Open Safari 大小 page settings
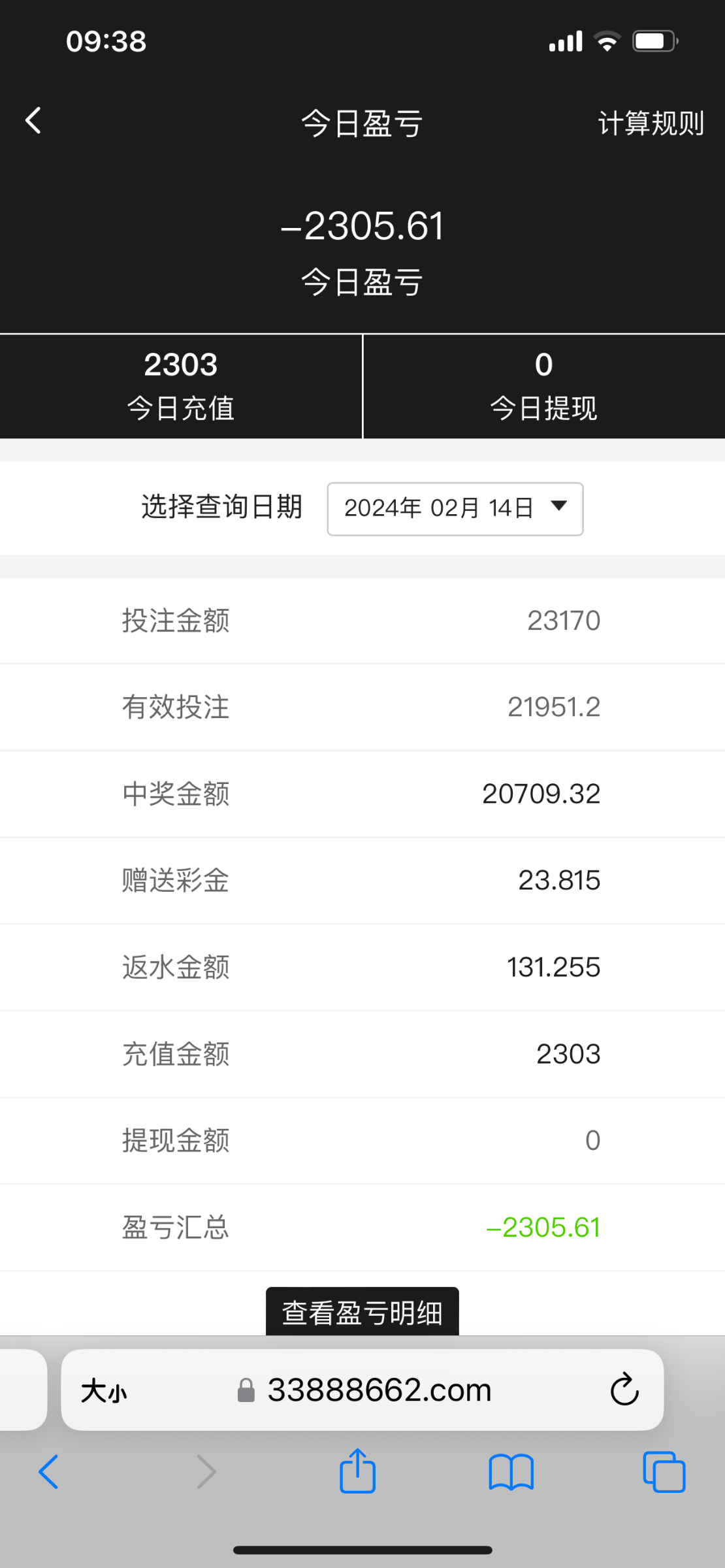The image size is (725, 1568). (104, 1391)
